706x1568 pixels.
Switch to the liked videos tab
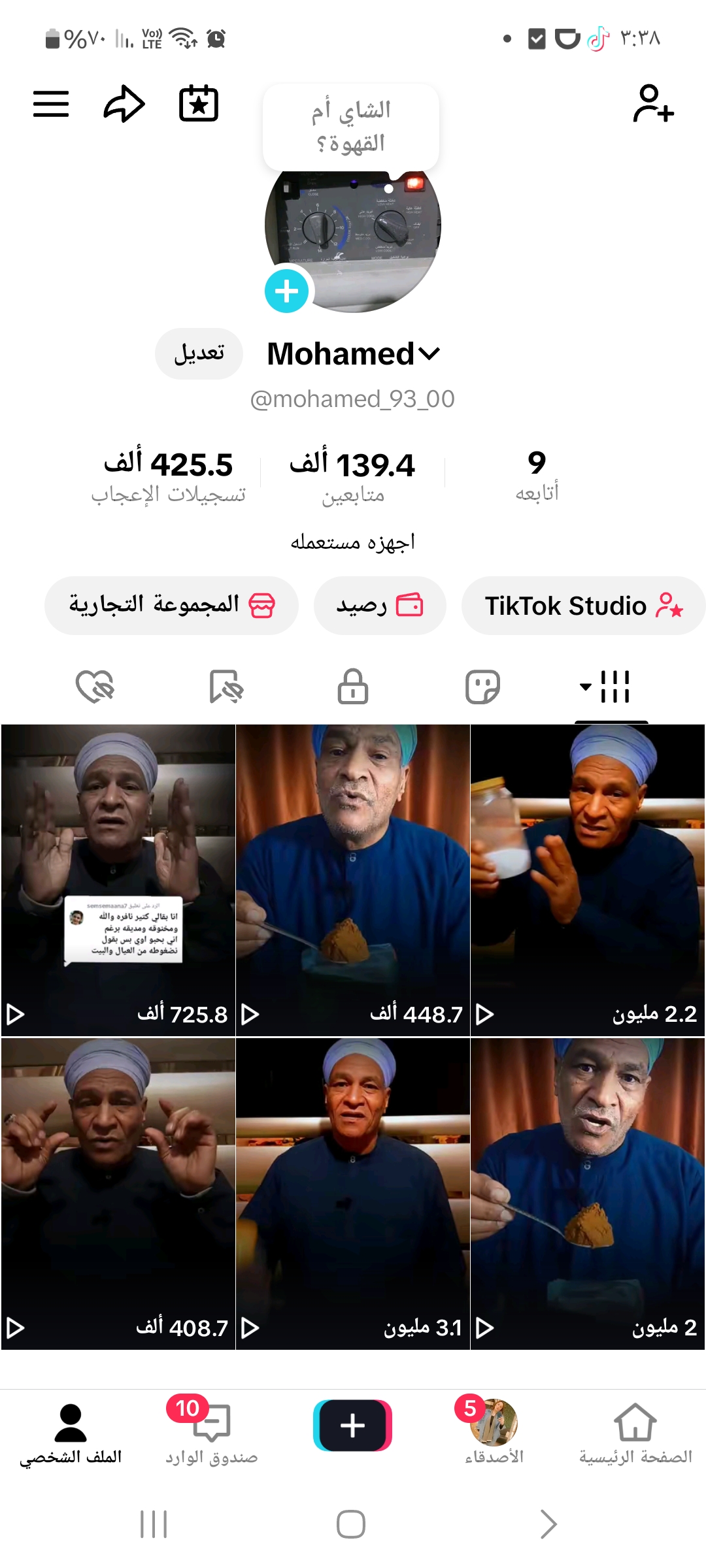tap(95, 687)
